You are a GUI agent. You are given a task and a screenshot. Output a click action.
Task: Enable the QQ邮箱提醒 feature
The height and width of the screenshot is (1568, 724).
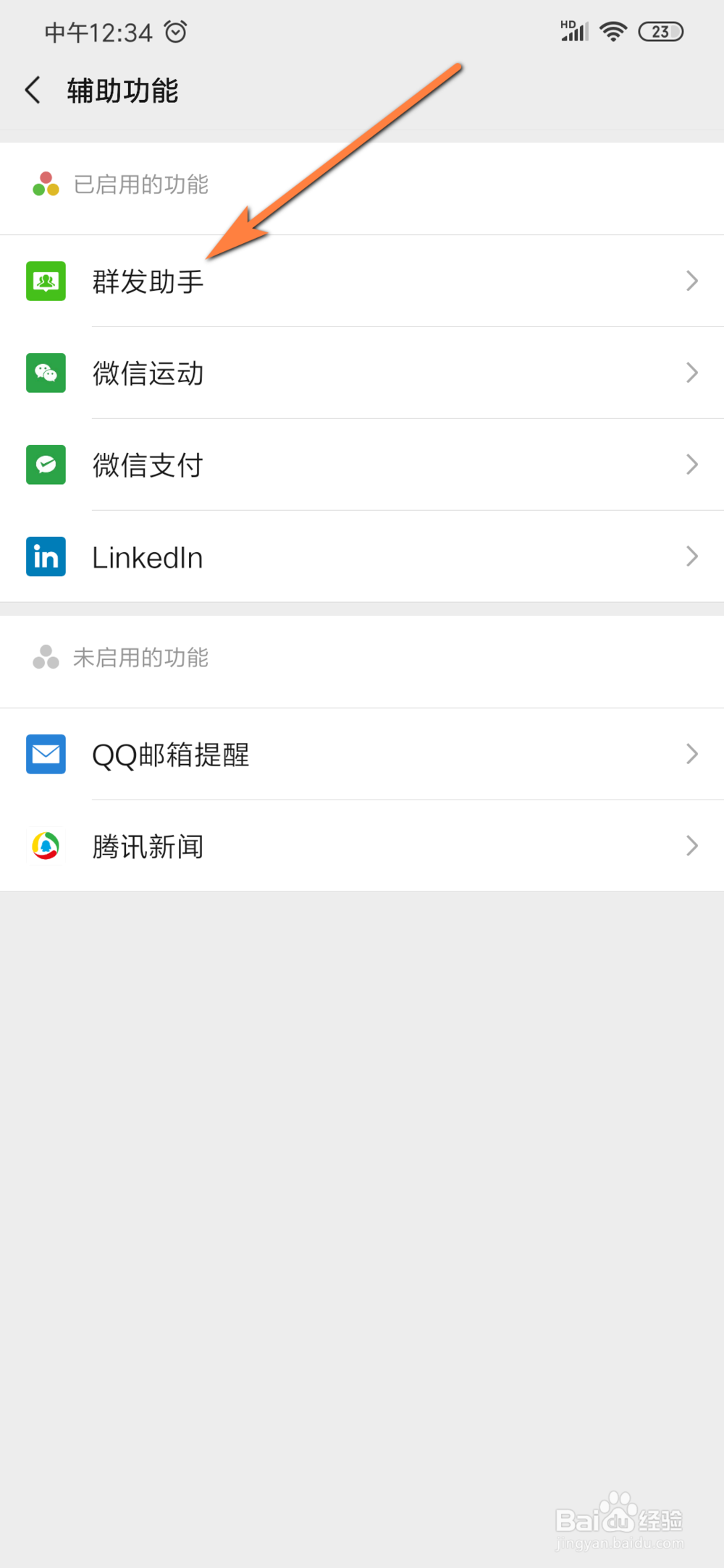click(x=362, y=754)
